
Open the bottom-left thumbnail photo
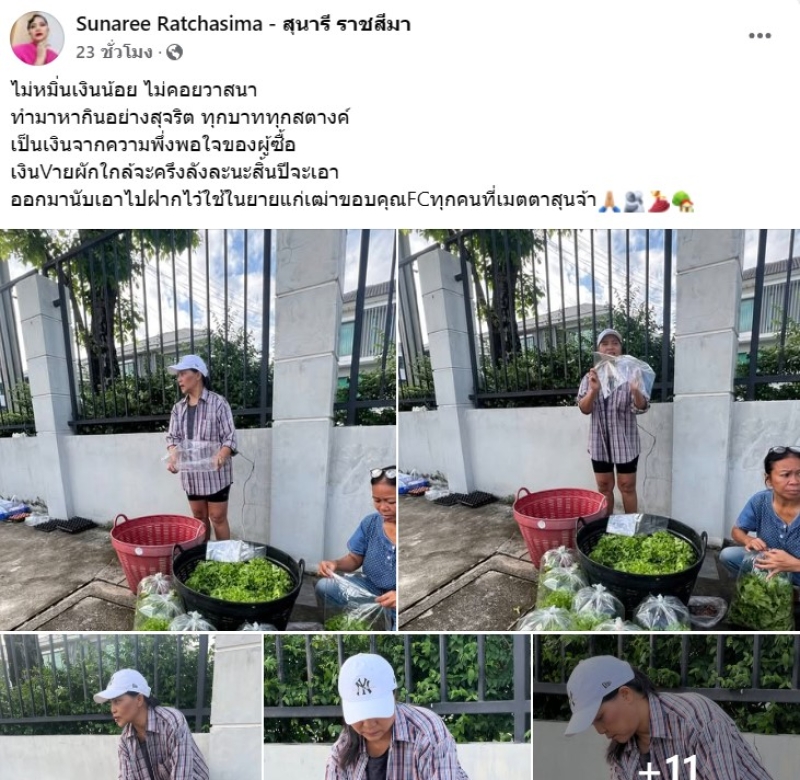(x=130, y=707)
